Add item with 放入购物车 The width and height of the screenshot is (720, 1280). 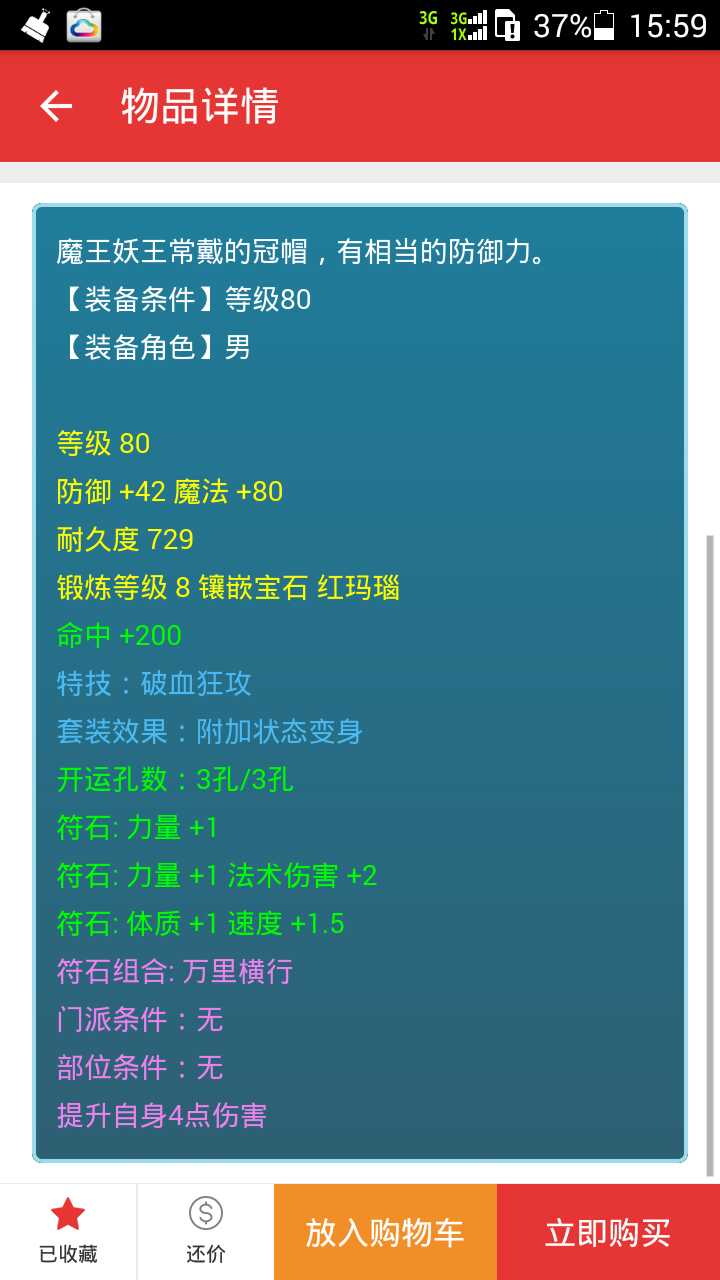(x=385, y=1232)
